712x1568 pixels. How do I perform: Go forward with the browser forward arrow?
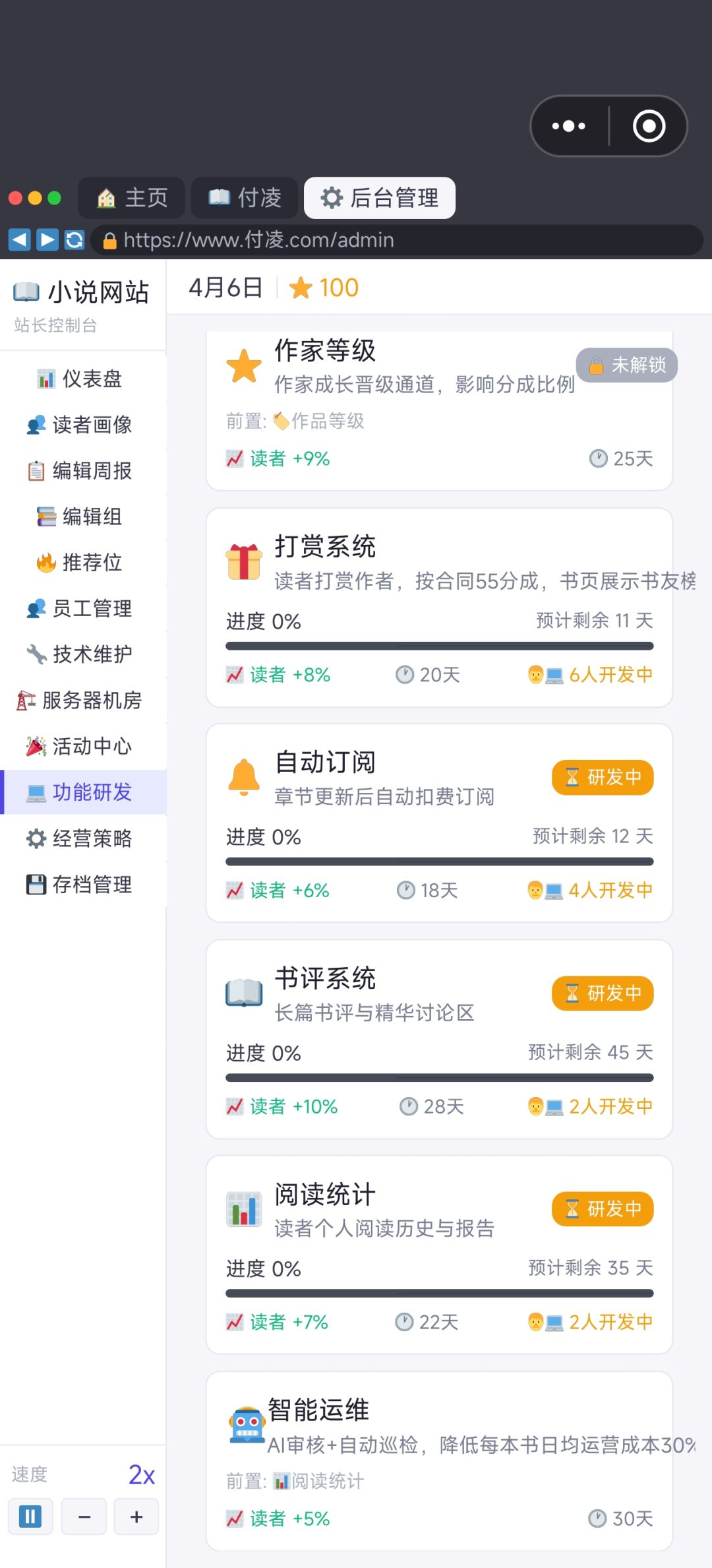[x=47, y=239]
